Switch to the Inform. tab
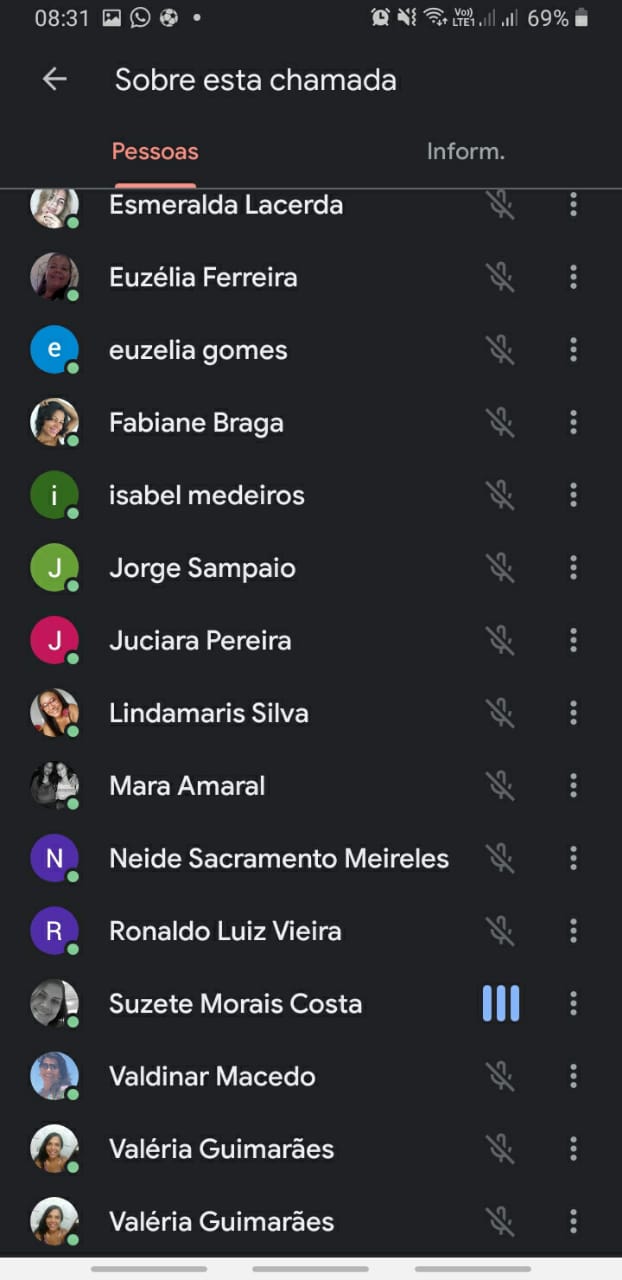The image size is (622, 1280). click(465, 152)
